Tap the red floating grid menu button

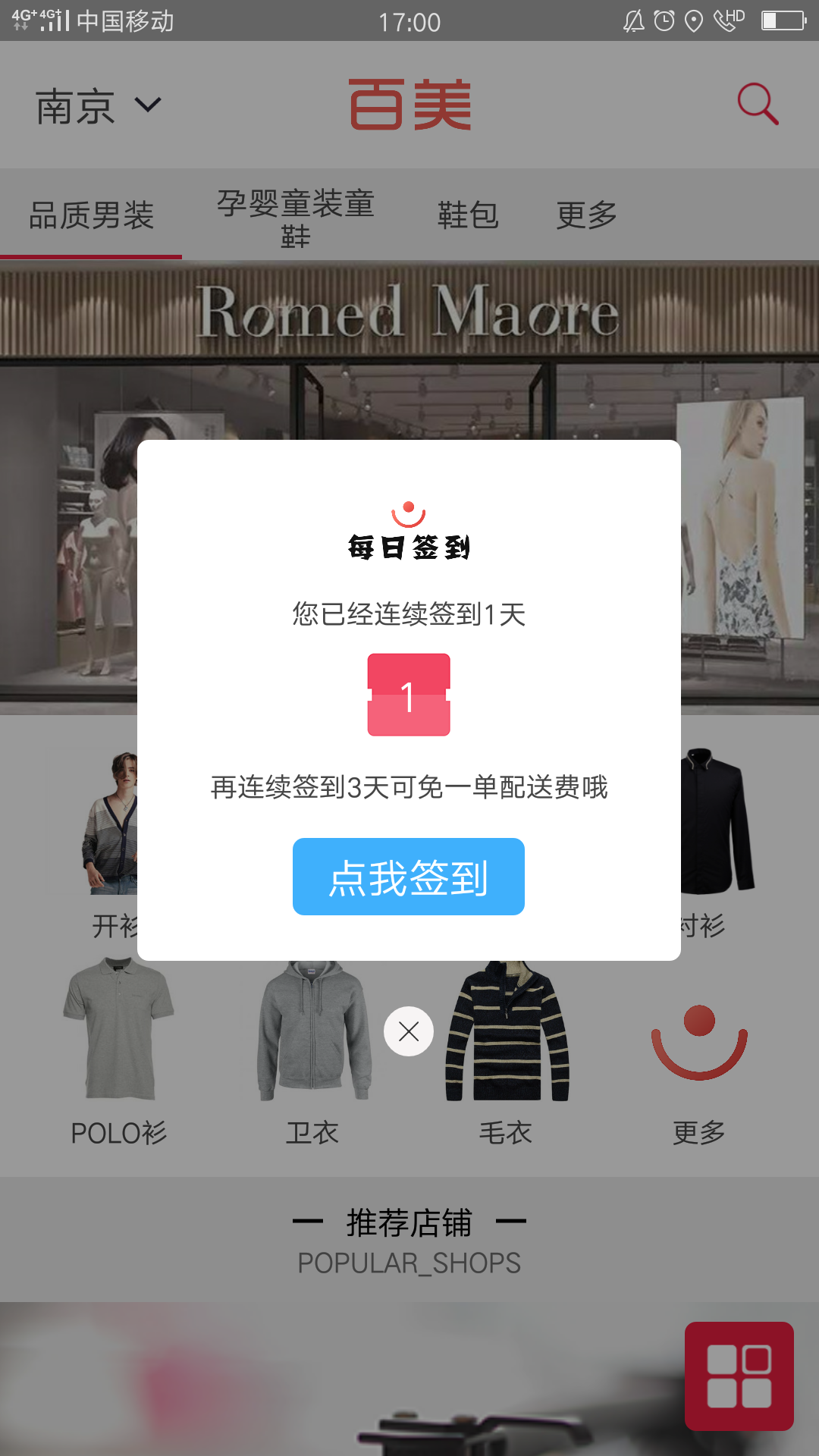click(739, 1376)
